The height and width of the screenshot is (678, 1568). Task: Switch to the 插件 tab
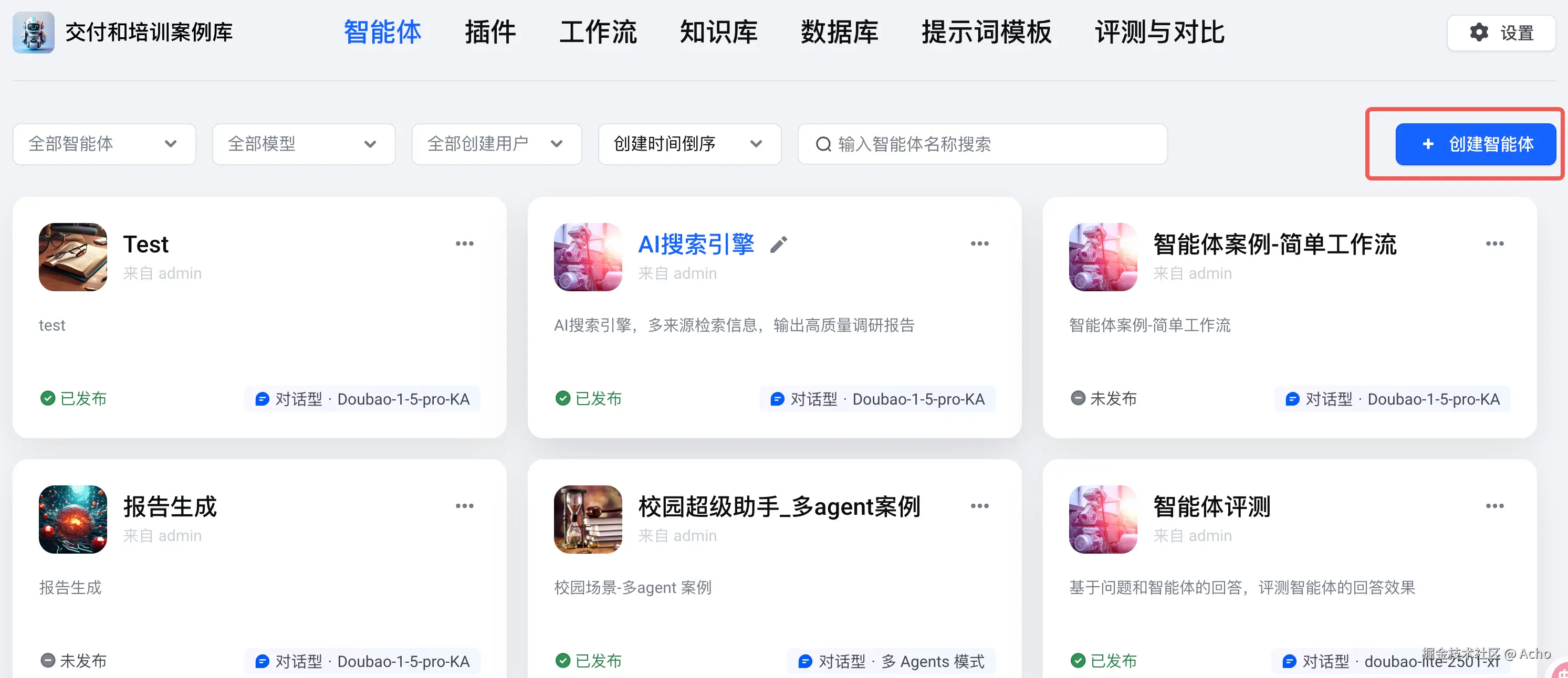point(490,32)
